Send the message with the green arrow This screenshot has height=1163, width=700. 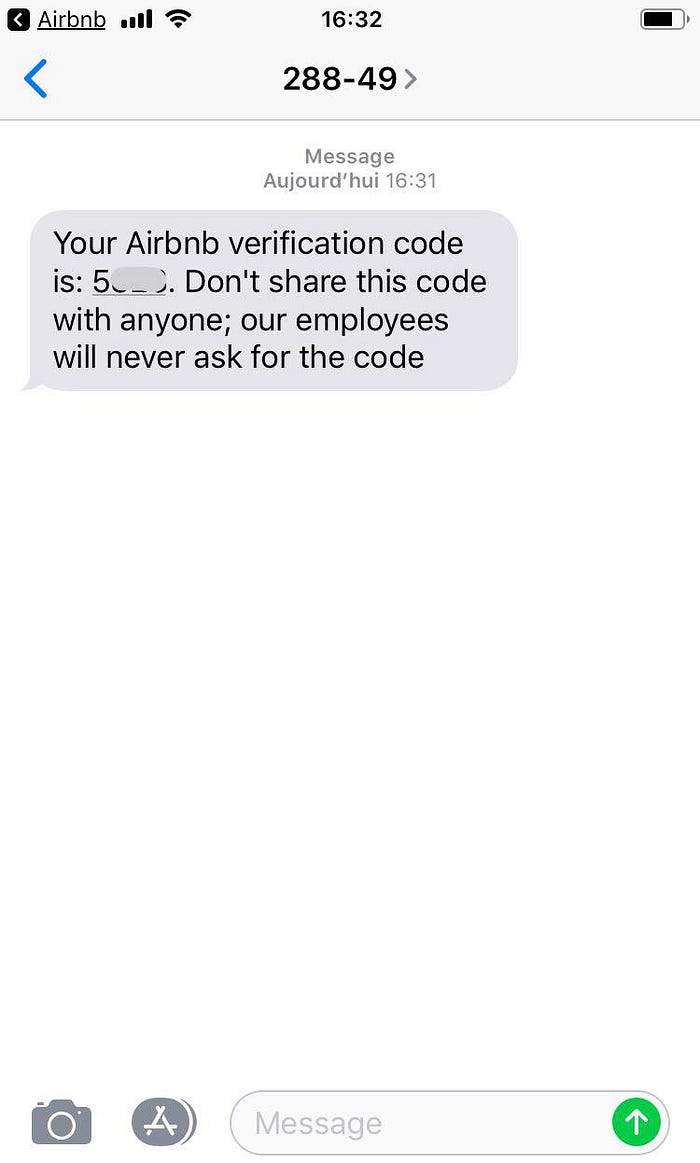[x=637, y=1122]
